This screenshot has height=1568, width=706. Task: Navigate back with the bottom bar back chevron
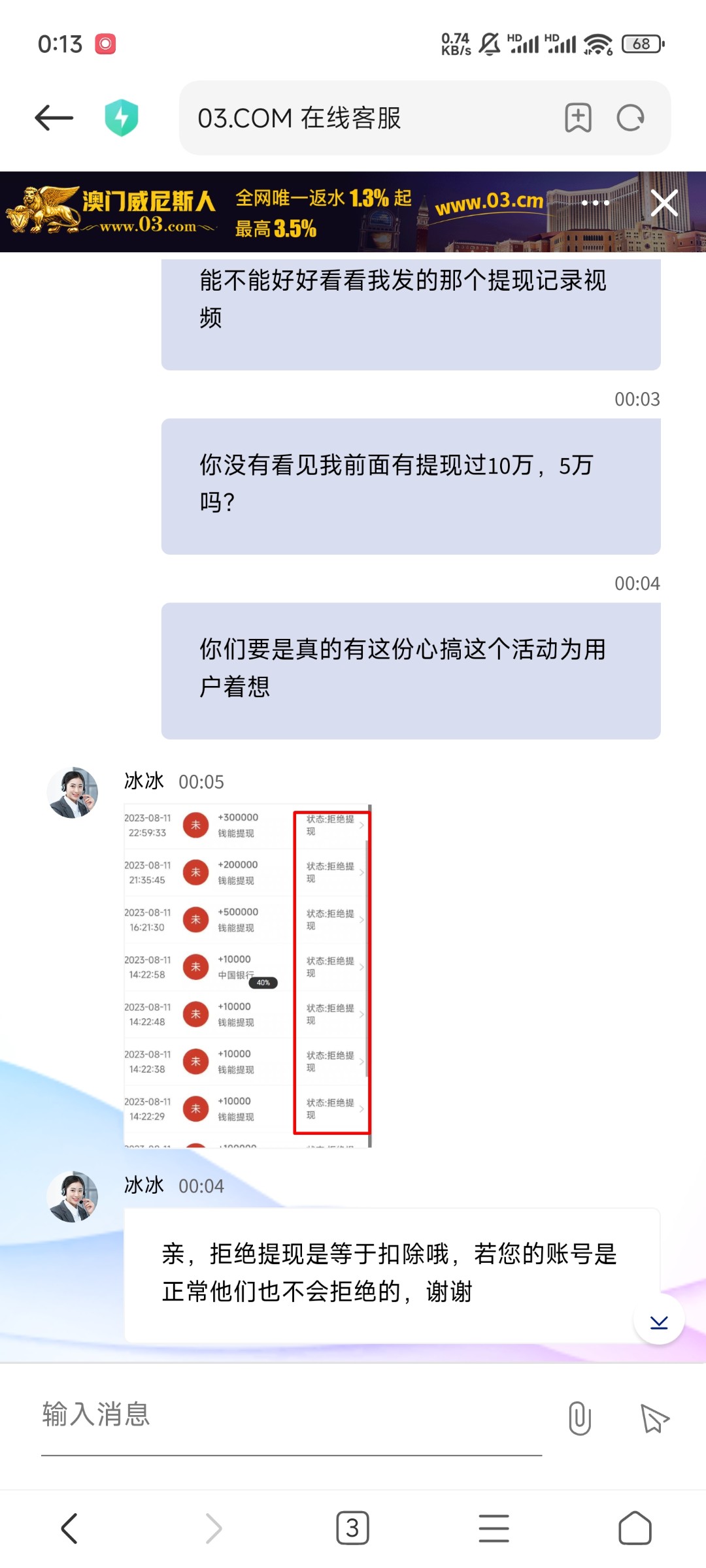(x=69, y=1529)
